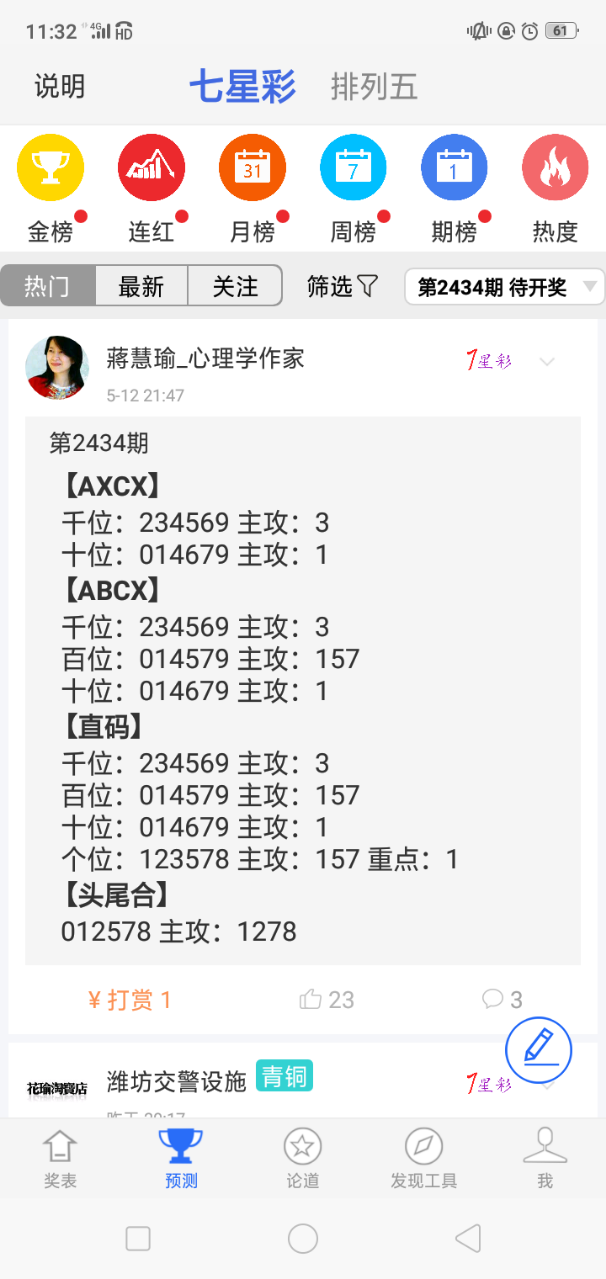This screenshot has width=606, height=1279.
Task: Open the 发现工具 discover tools tab
Action: (424, 1158)
